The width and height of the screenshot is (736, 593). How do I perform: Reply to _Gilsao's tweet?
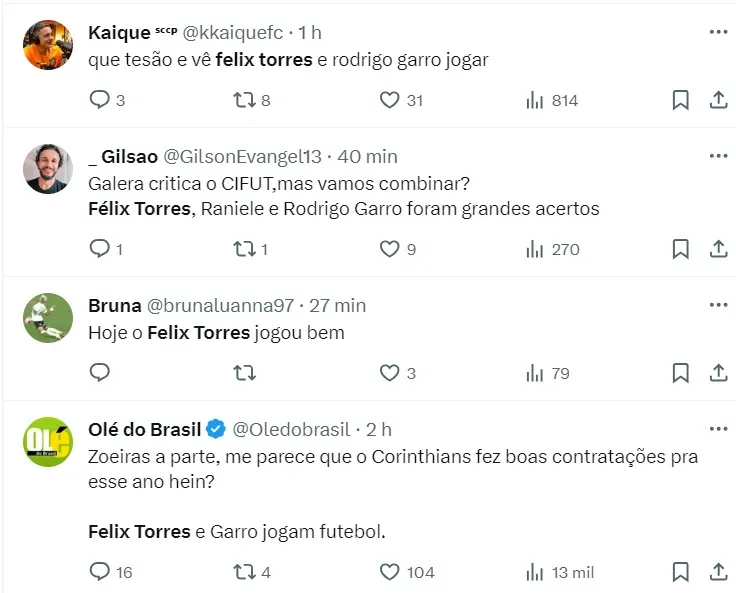[x=100, y=249]
